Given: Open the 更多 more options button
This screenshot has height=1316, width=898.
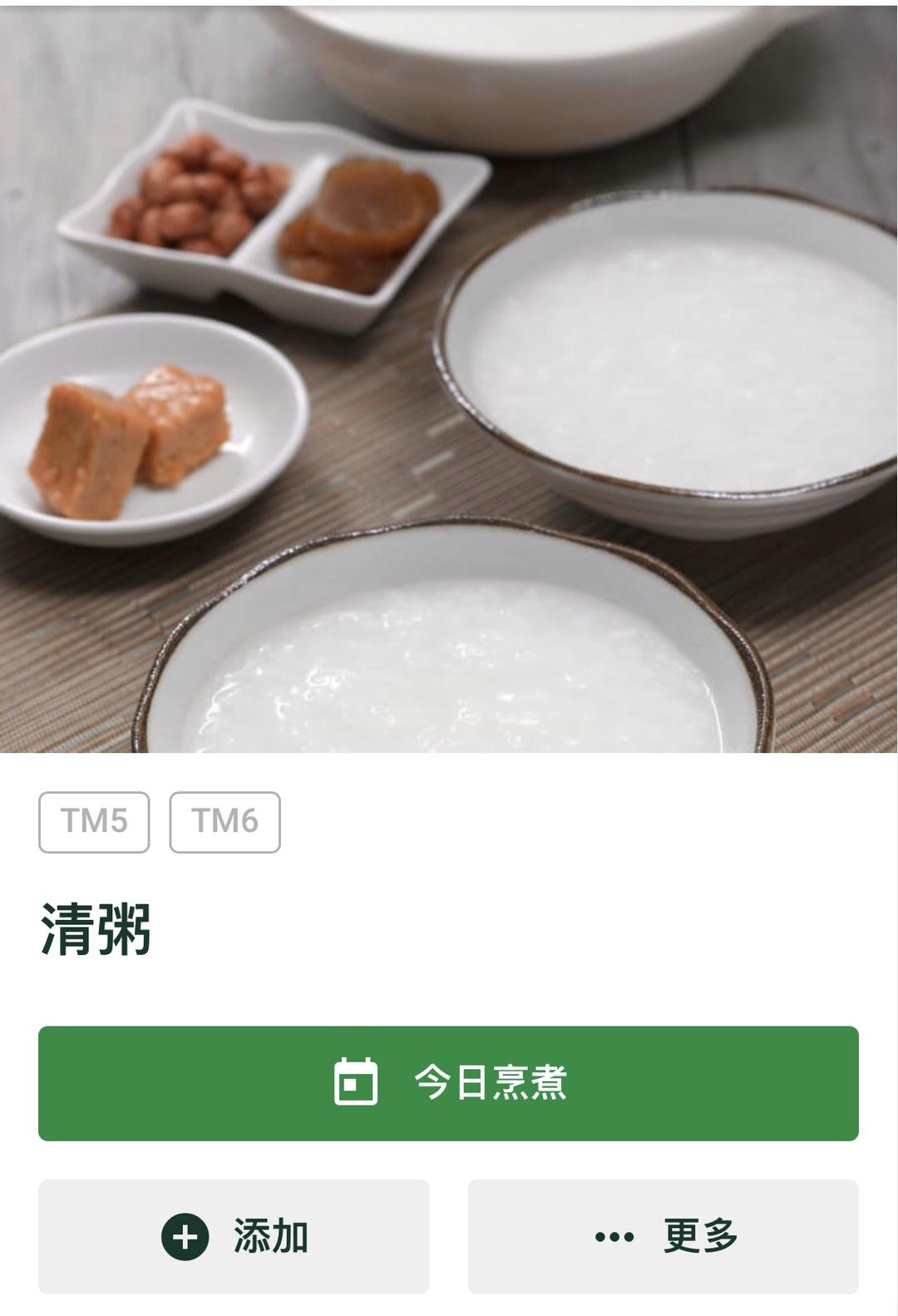Looking at the screenshot, I should (663, 1236).
